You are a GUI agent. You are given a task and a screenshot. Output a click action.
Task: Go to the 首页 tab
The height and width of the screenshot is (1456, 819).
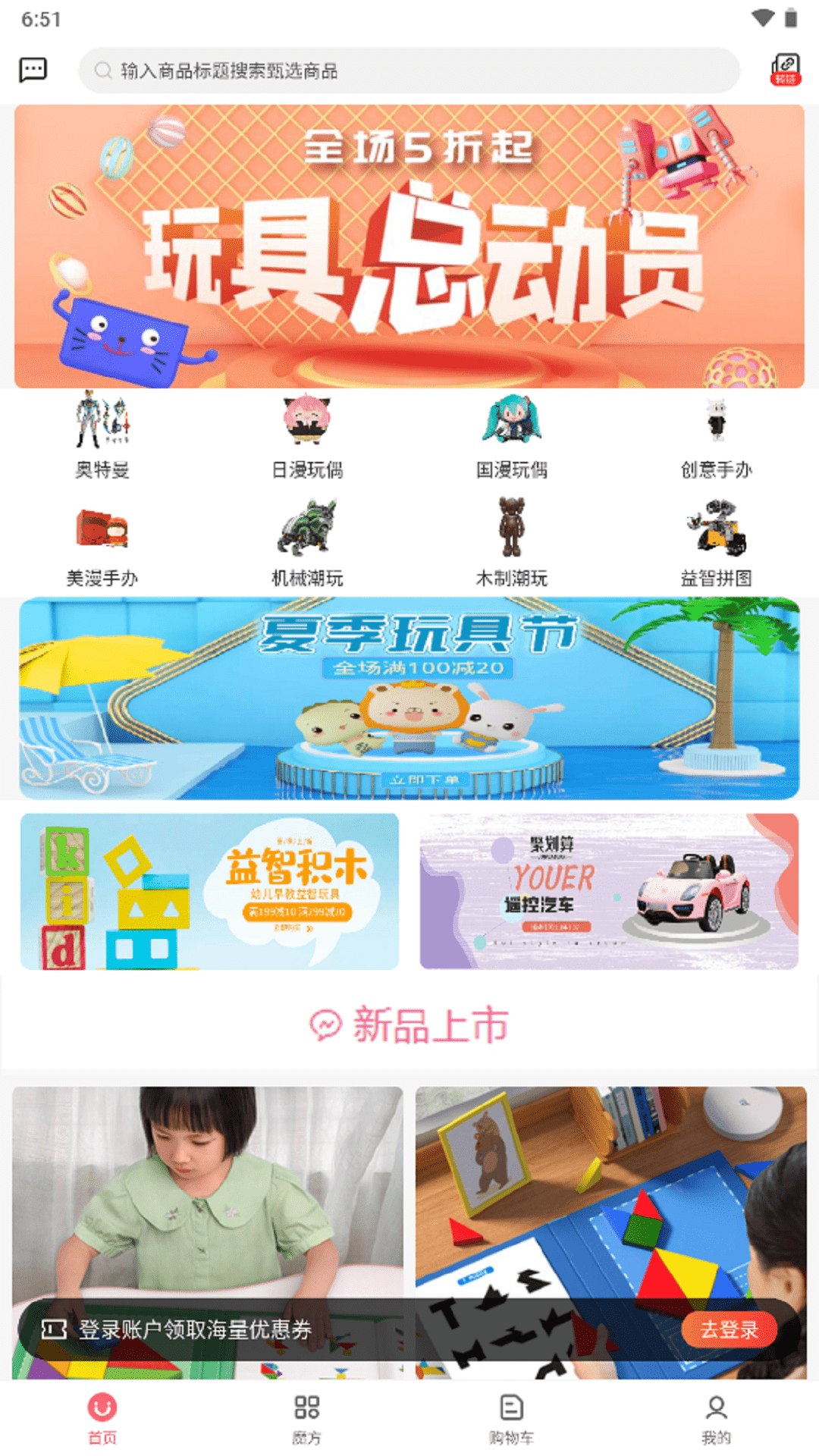102,1418
